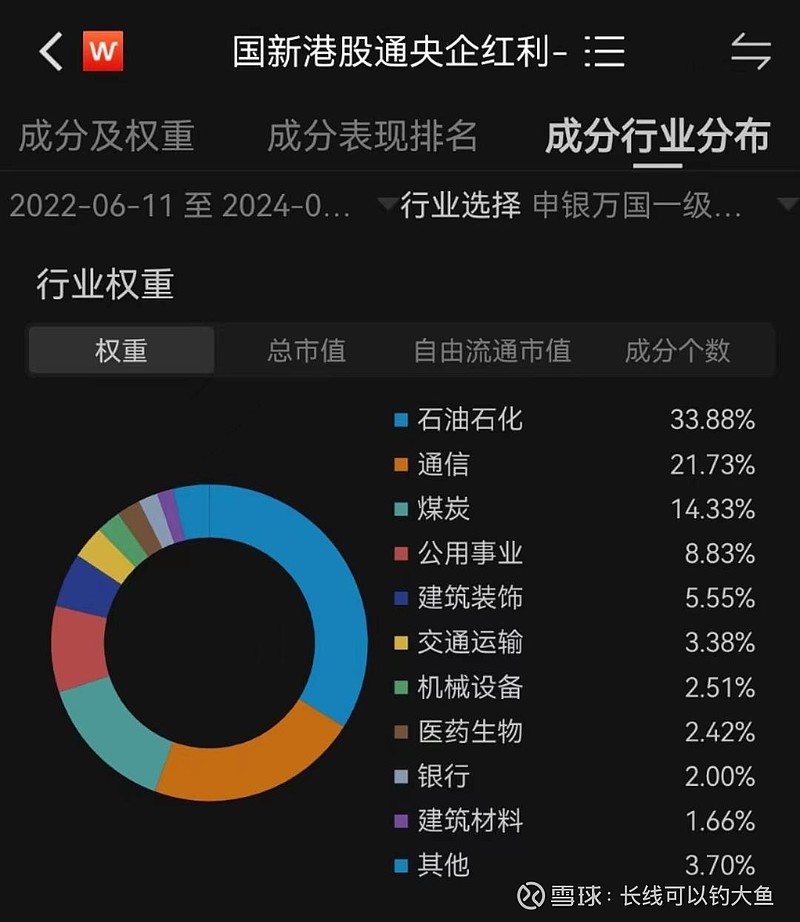
Task: Select the 自由流通市值 view option
Action: point(490,351)
